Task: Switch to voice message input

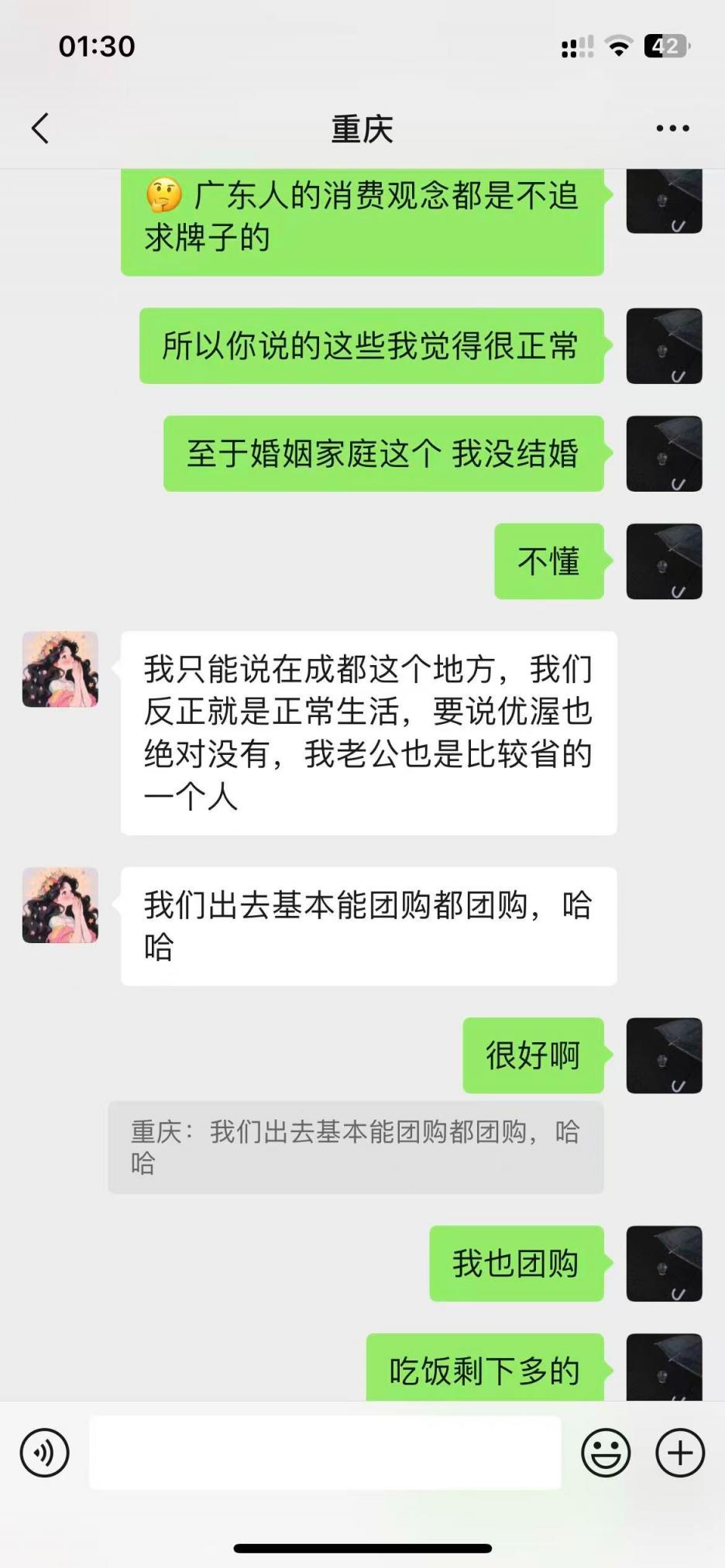Action: pos(44,1453)
